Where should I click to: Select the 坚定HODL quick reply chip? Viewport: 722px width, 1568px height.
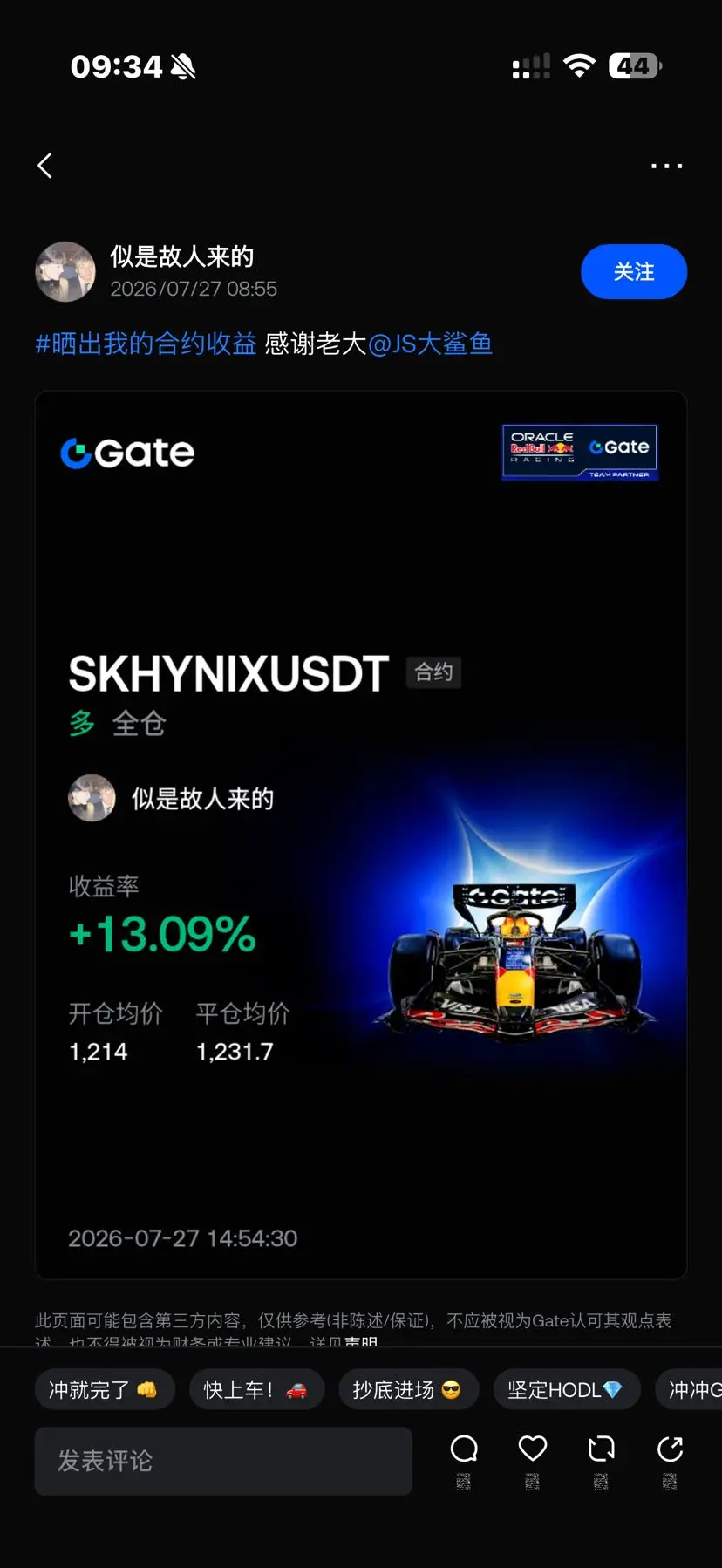567,1390
